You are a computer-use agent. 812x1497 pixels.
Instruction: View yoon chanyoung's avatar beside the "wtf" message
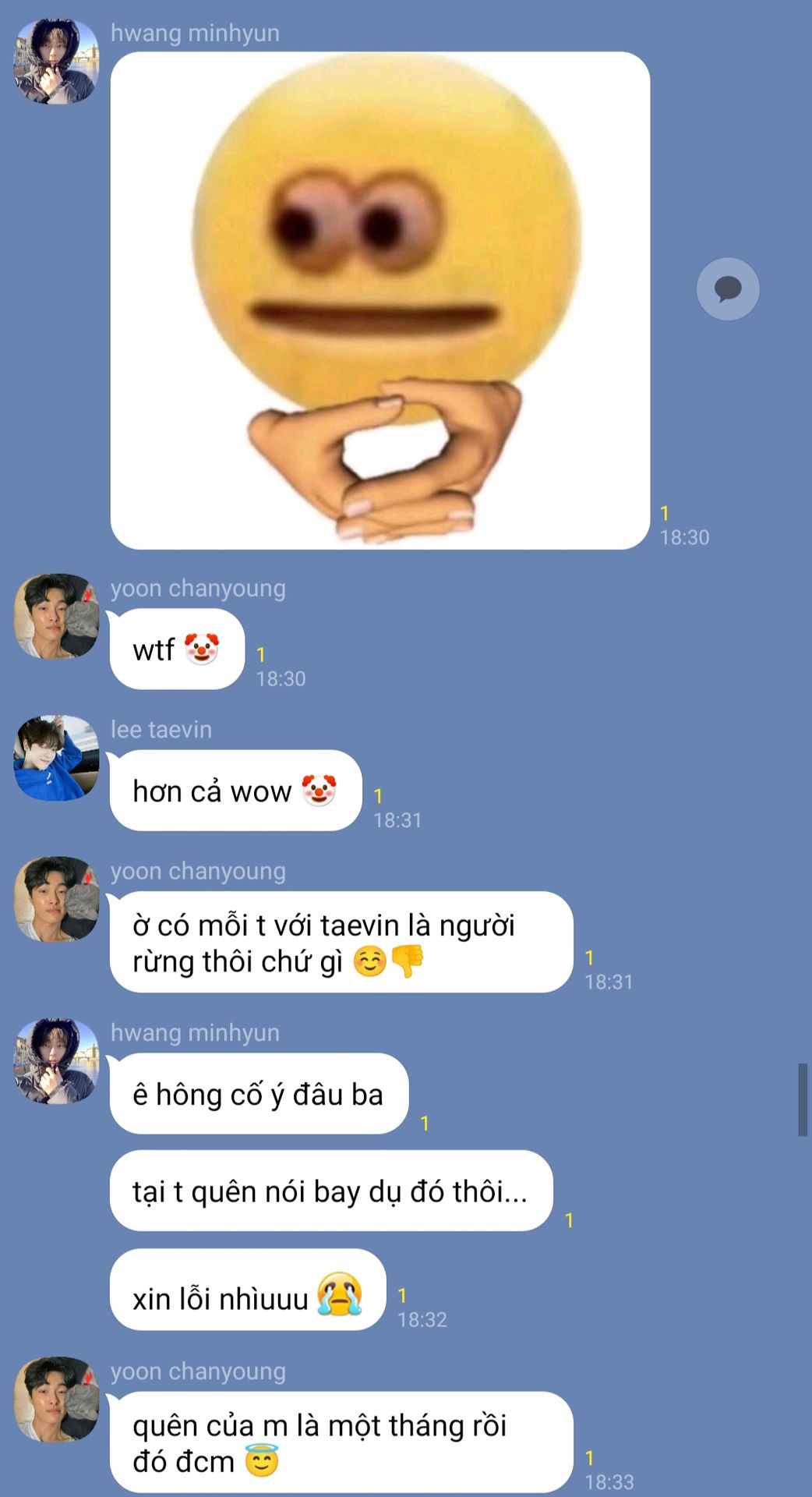56,617
